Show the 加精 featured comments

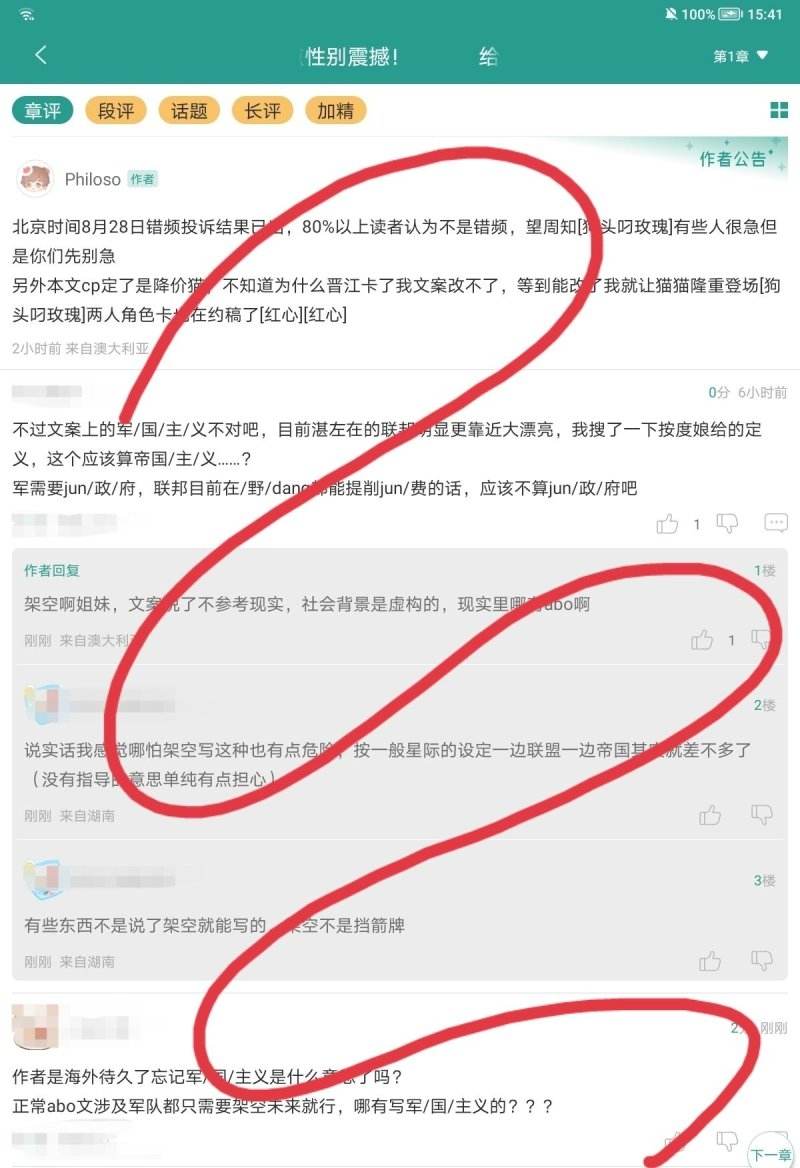coord(336,111)
